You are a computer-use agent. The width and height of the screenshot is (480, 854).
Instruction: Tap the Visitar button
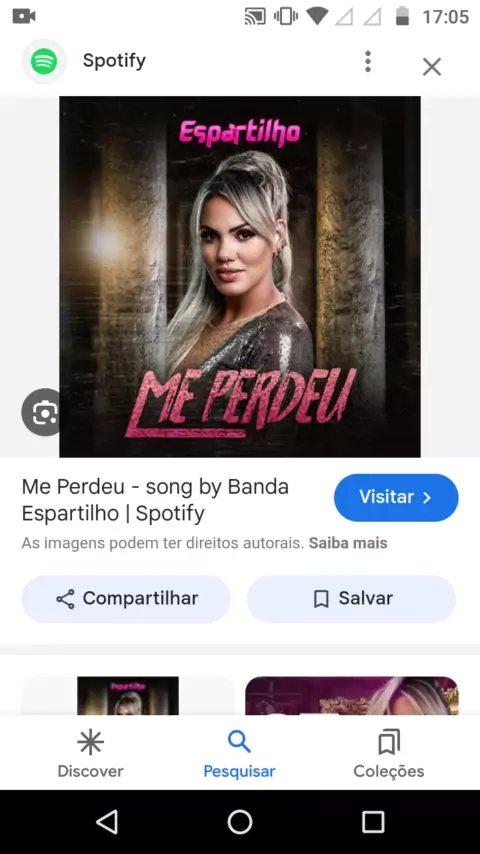coord(396,497)
